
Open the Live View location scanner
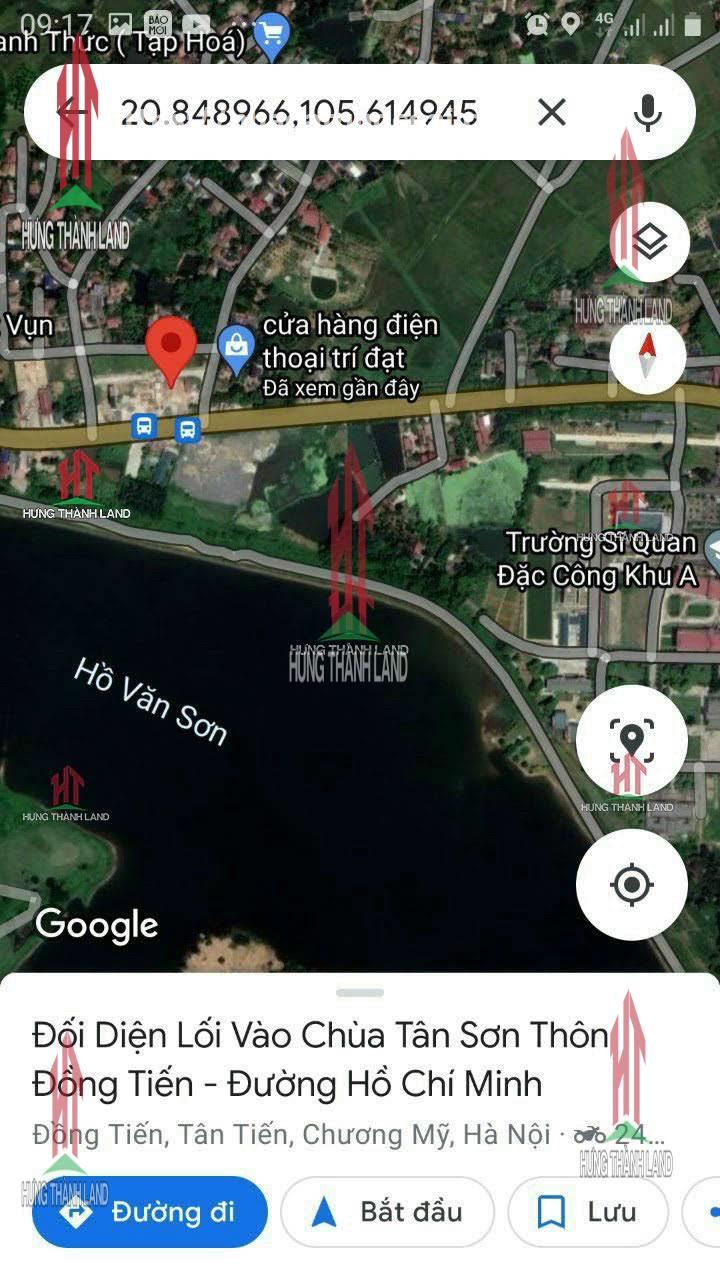pyautogui.click(x=631, y=741)
